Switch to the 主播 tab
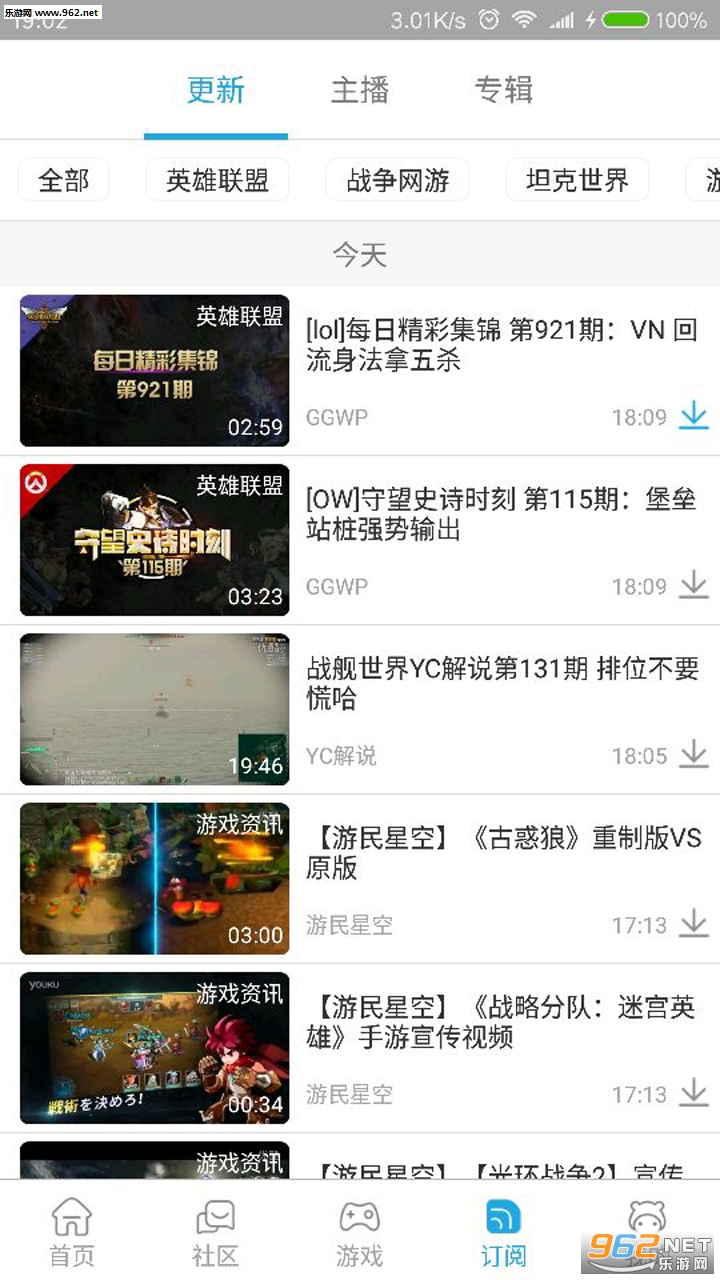The width and height of the screenshot is (720, 1280). 360,91
